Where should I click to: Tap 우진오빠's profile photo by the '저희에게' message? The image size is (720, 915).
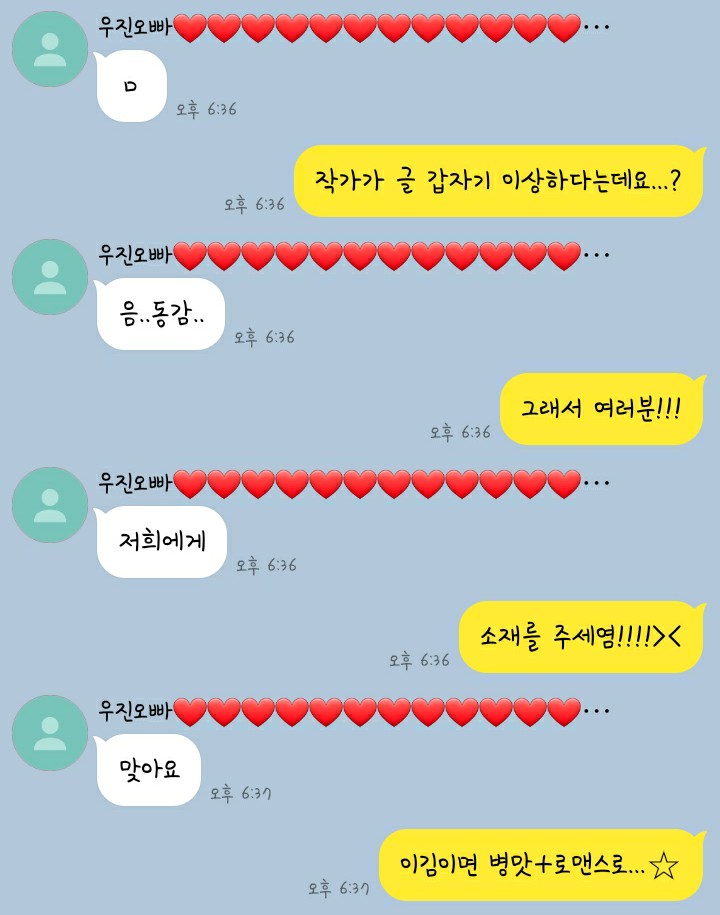point(50,505)
